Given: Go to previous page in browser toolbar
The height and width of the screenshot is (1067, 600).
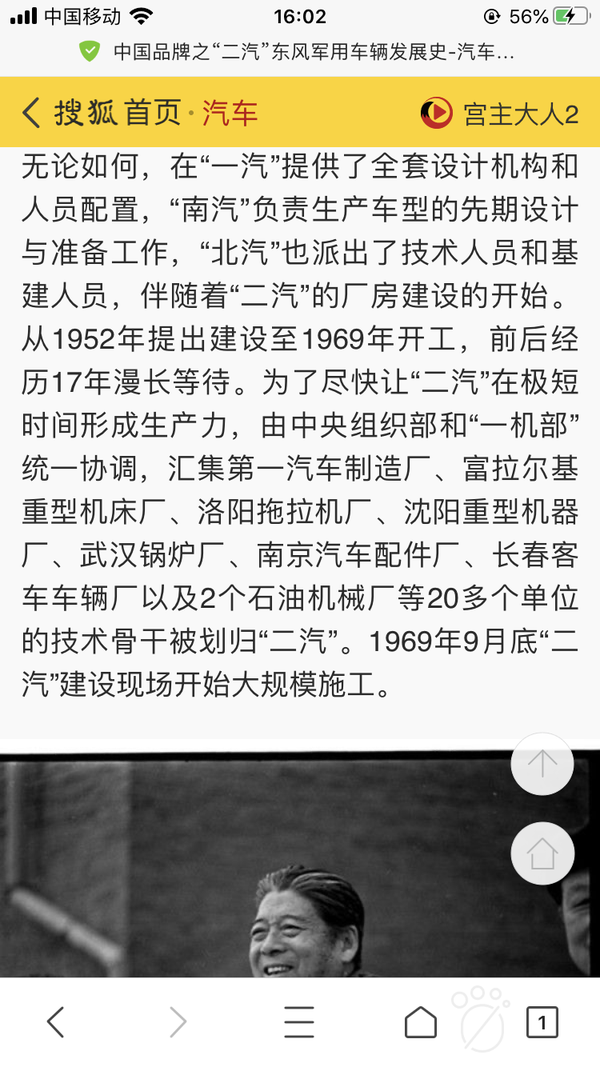Looking at the screenshot, I should (56, 1021).
